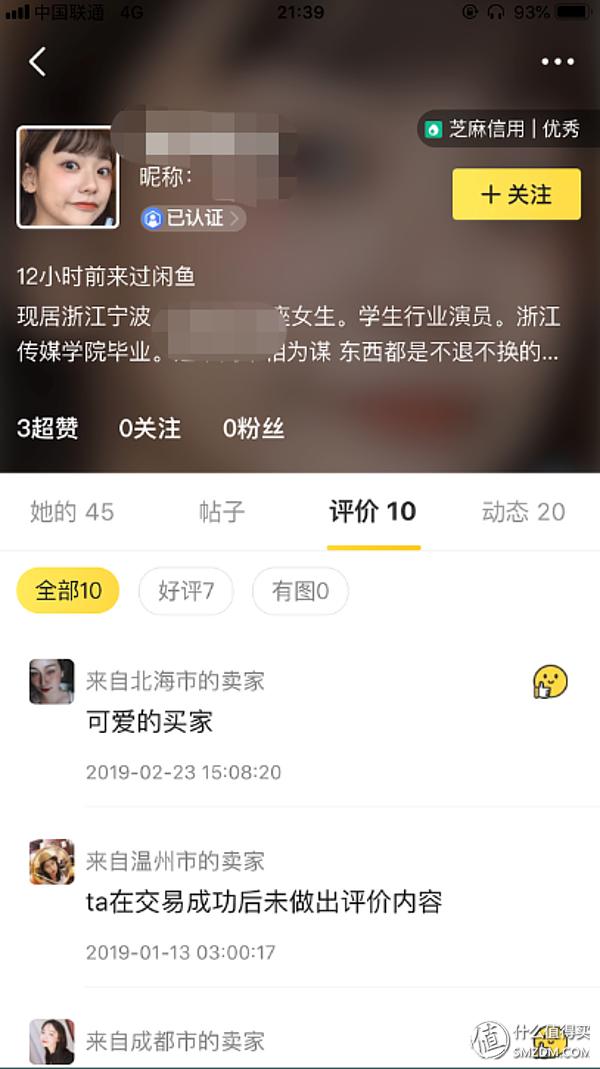View the 已认证 verification details
This screenshot has width=600, height=1069.
(192, 217)
